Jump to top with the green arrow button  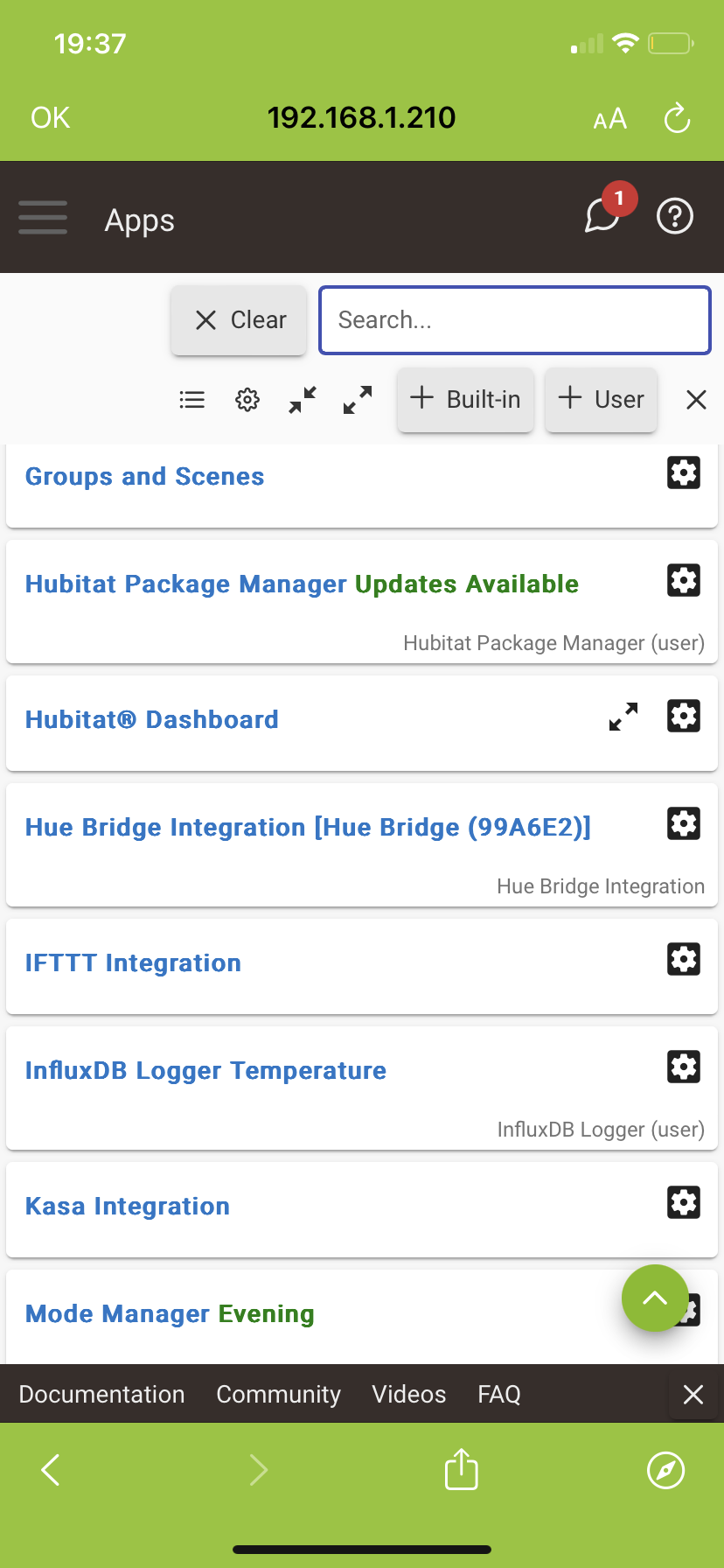click(655, 1298)
